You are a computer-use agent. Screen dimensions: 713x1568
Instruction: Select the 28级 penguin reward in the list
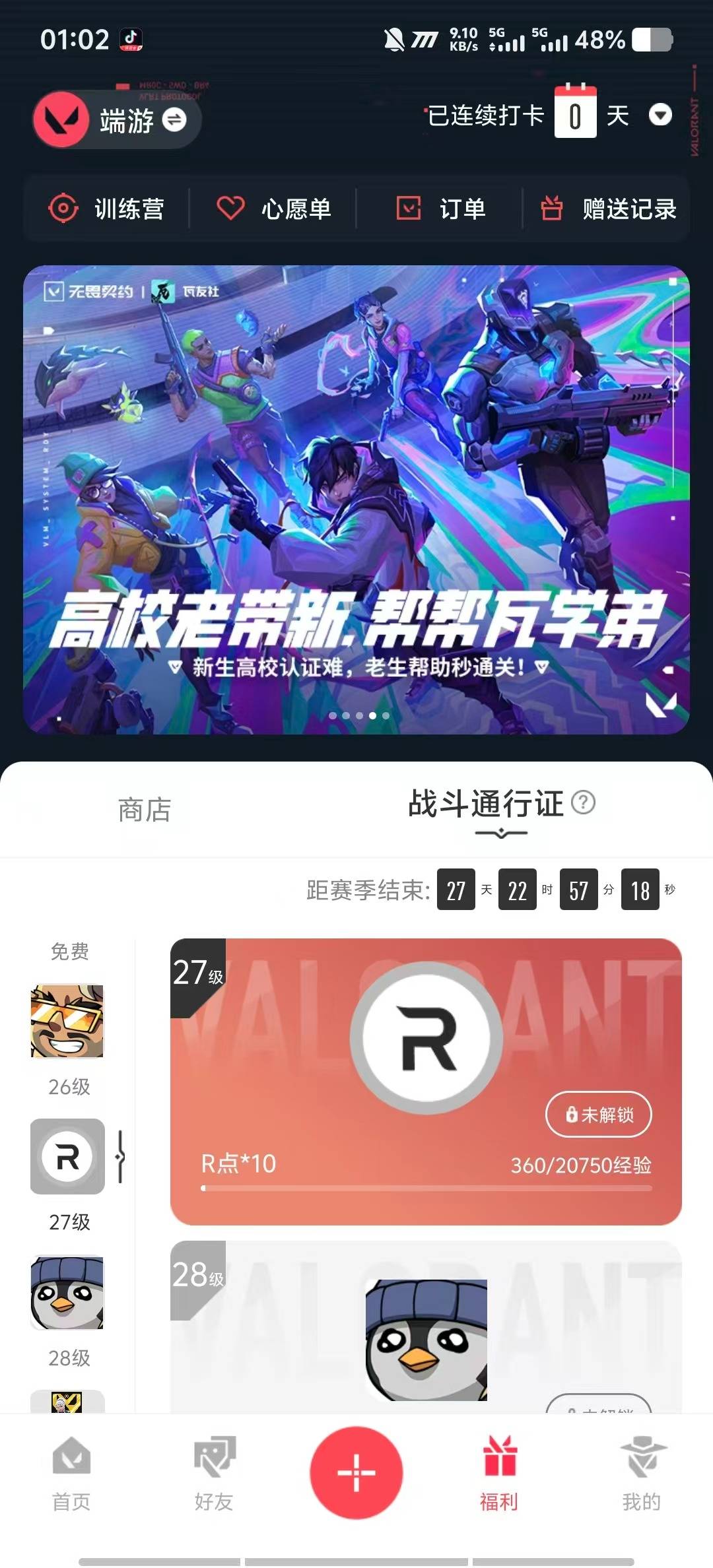click(x=67, y=1292)
